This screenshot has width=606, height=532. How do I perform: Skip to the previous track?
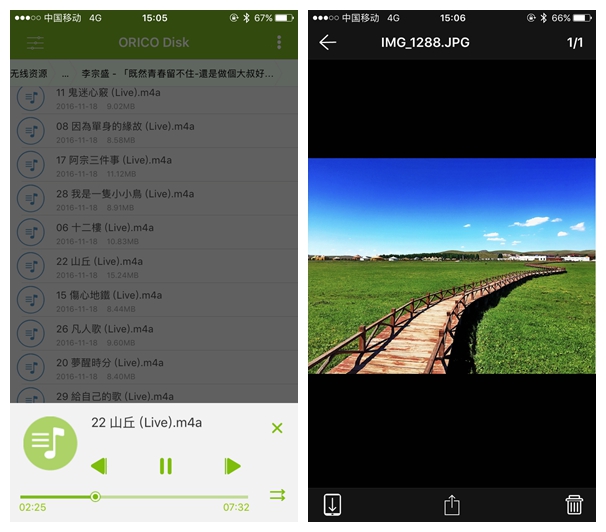pos(98,466)
